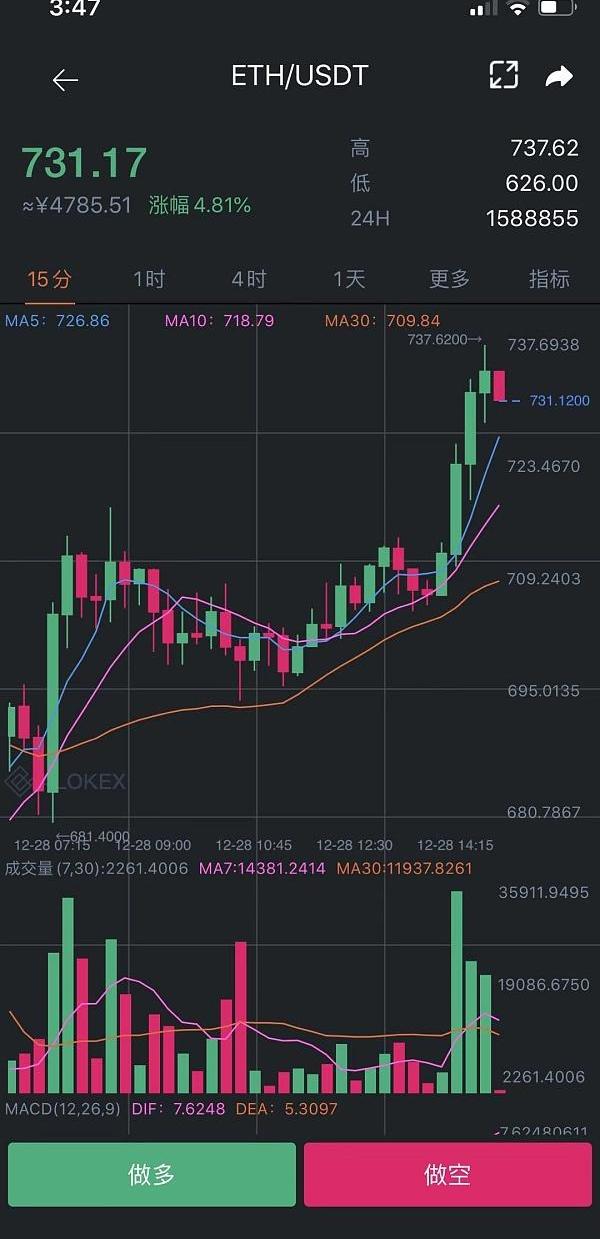Image resolution: width=600 pixels, height=1239 pixels.
Task: Switch to the 1时 timeframe
Action: click(149, 279)
